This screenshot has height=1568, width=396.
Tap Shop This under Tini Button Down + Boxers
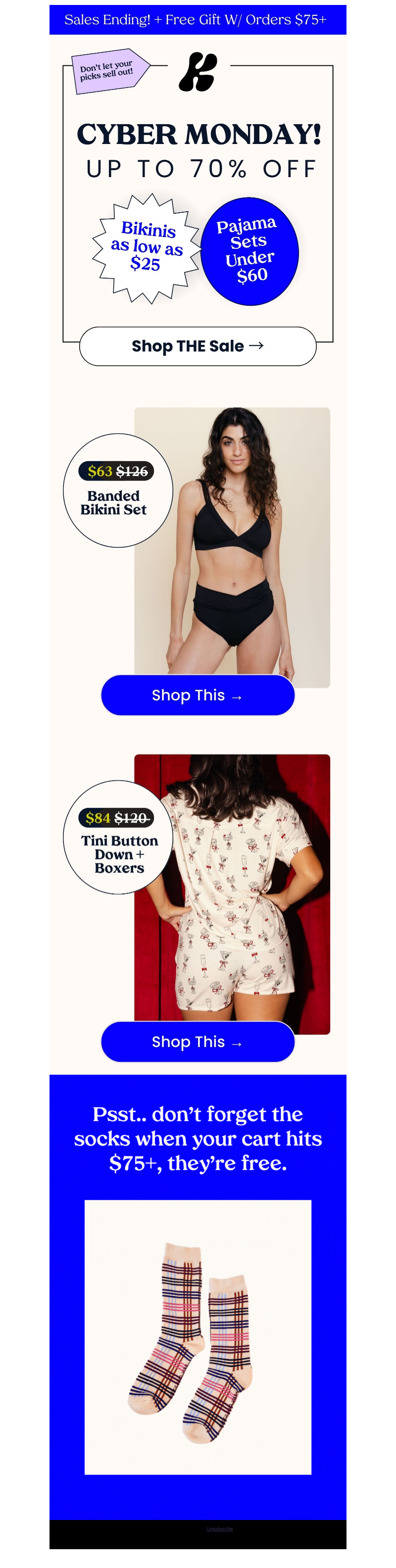tap(198, 1042)
